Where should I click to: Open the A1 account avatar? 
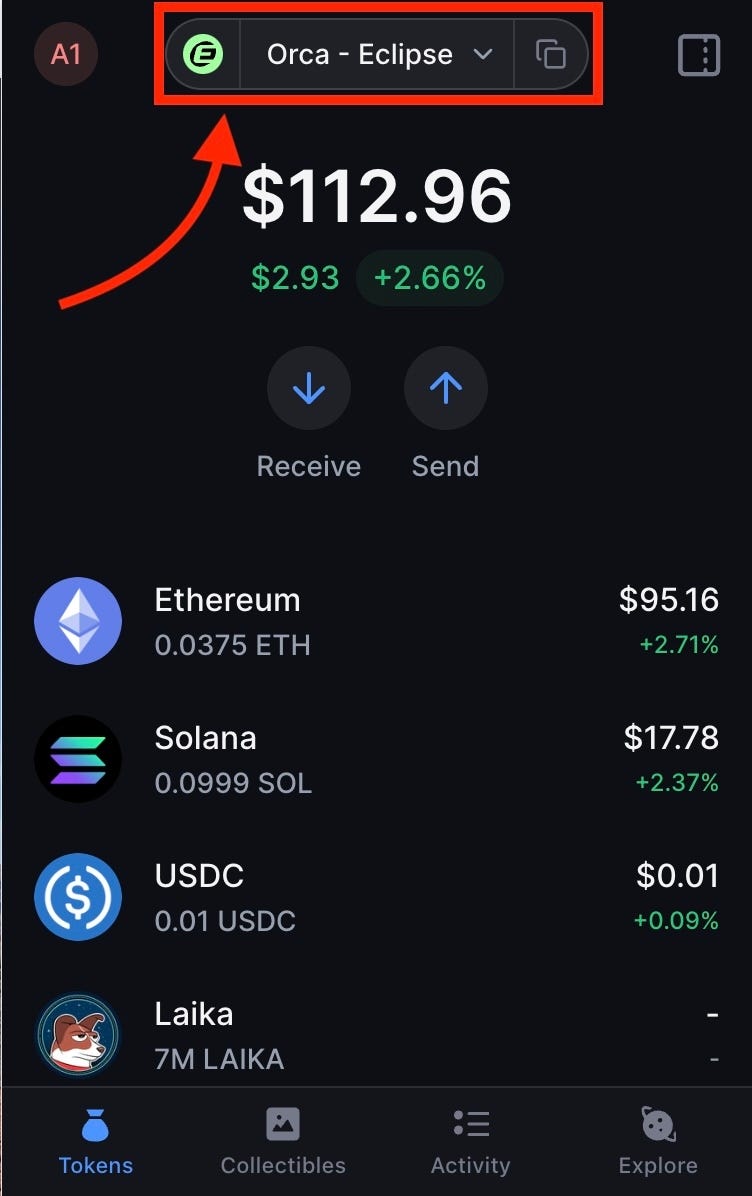[x=65, y=53]
